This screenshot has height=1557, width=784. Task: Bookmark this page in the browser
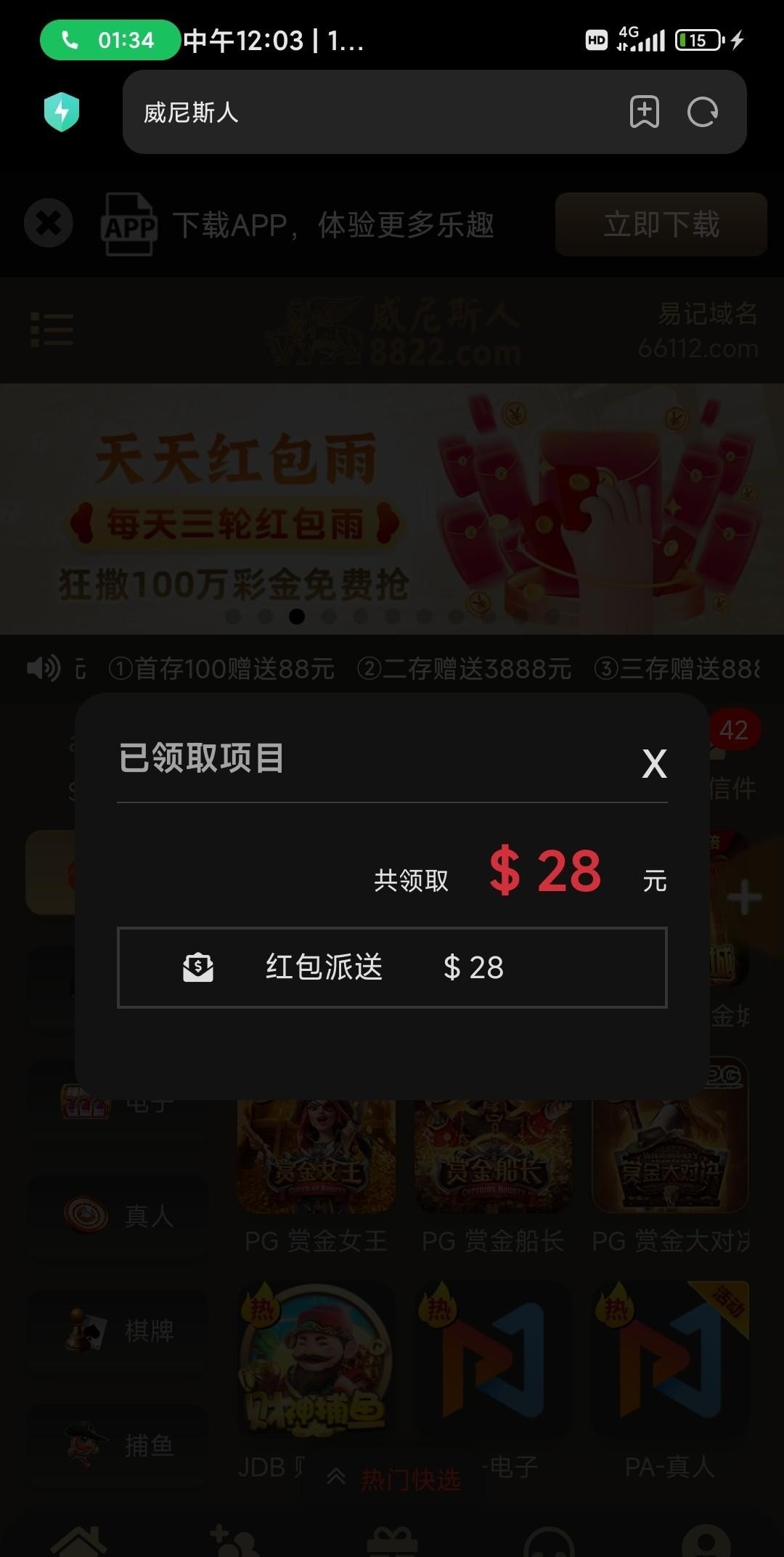(644, 113)
